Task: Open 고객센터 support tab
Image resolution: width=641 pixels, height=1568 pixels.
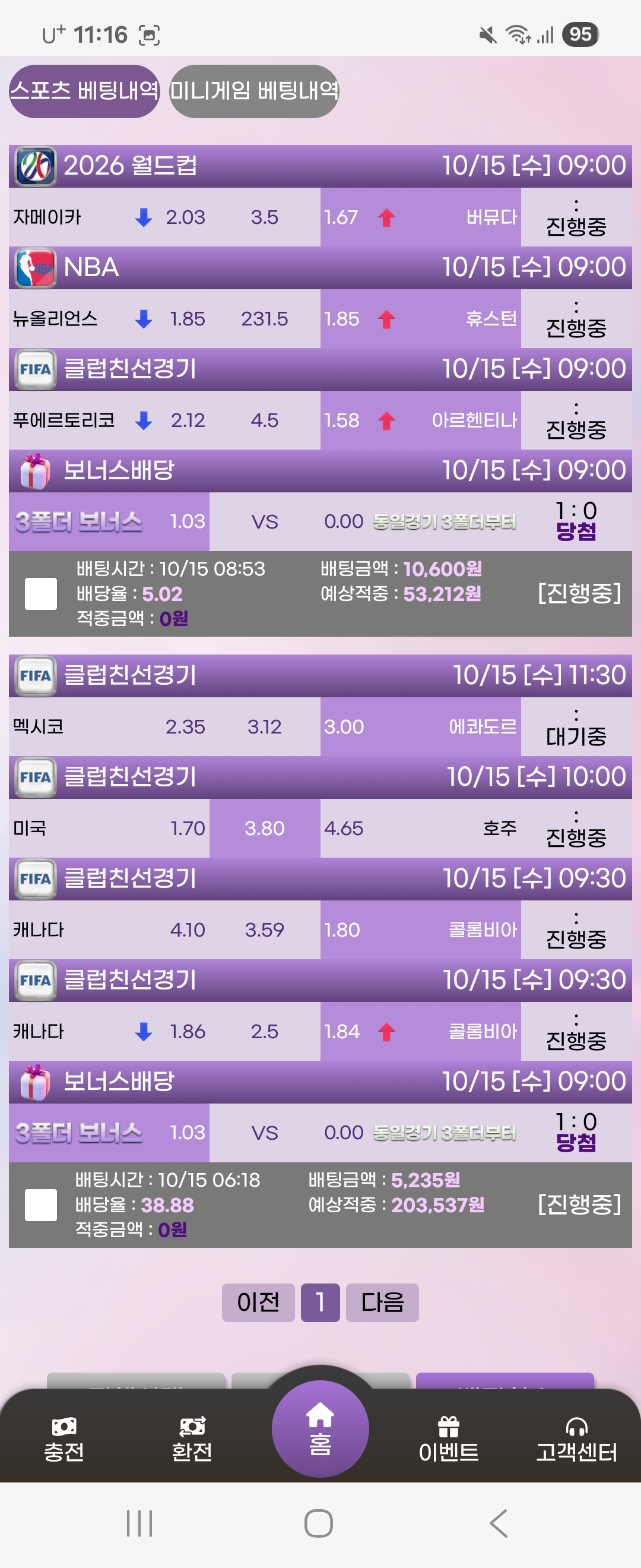Action: click(x=576, y=1440)
